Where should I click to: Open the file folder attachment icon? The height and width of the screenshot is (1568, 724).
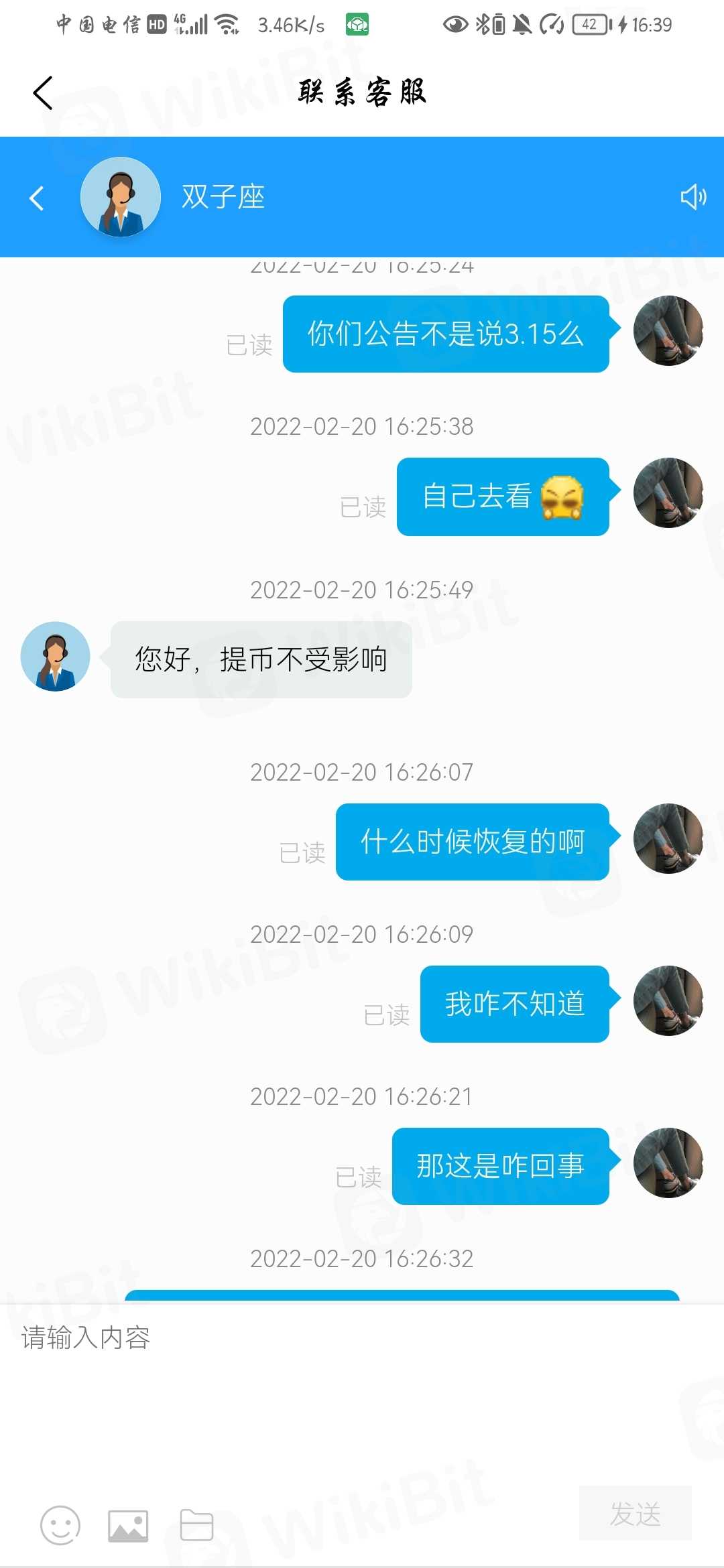click(196, 1526)
